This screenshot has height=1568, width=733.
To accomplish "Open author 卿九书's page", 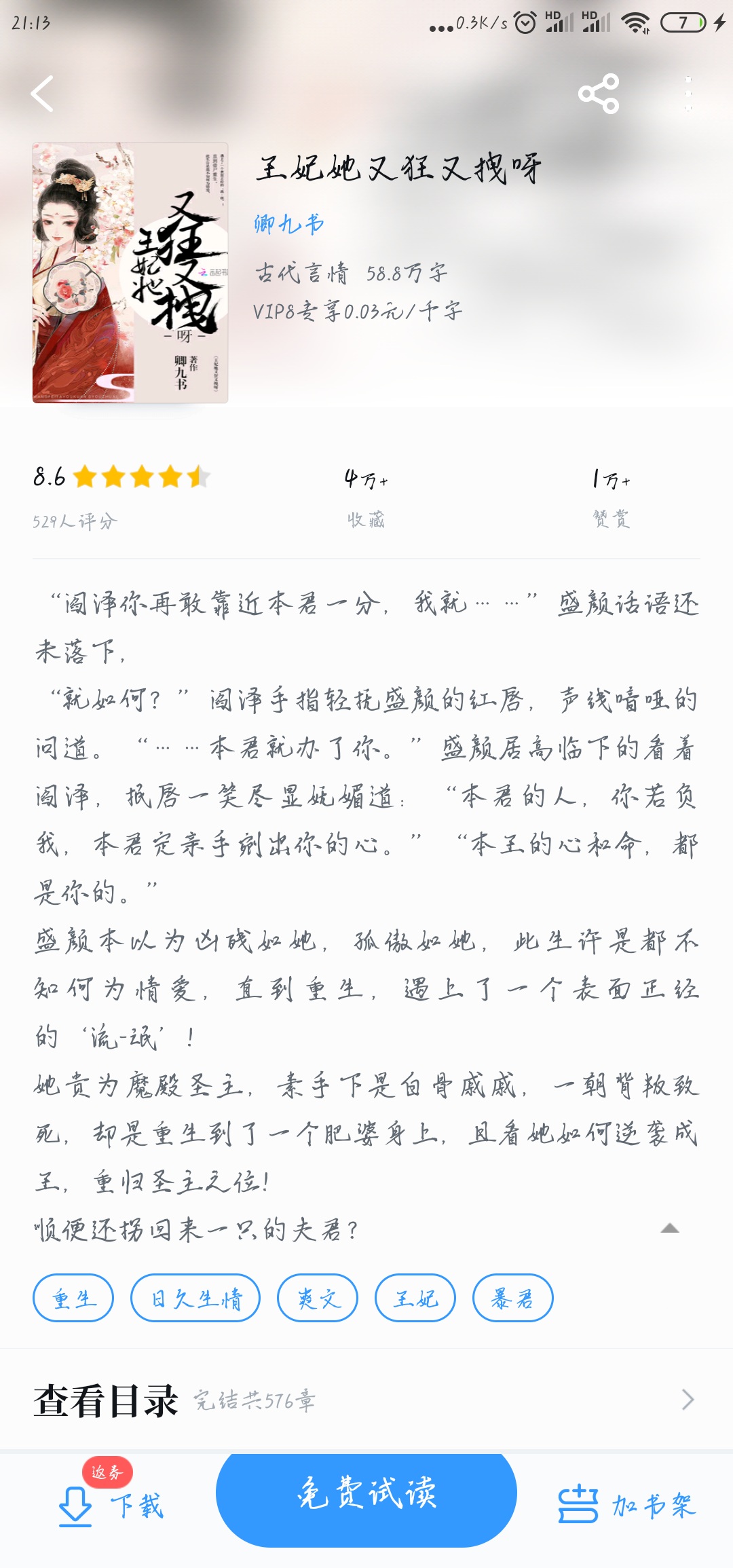I will [289, 224].
